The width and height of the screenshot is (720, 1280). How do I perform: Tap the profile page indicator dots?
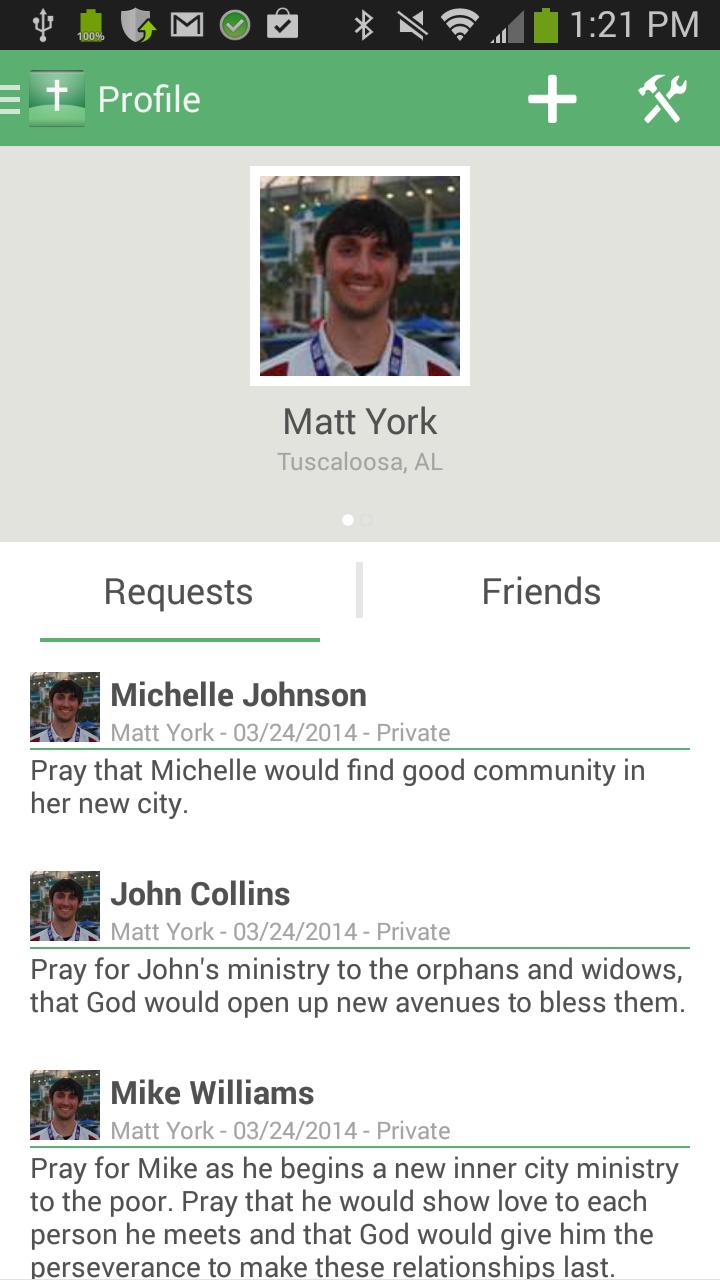357,520
